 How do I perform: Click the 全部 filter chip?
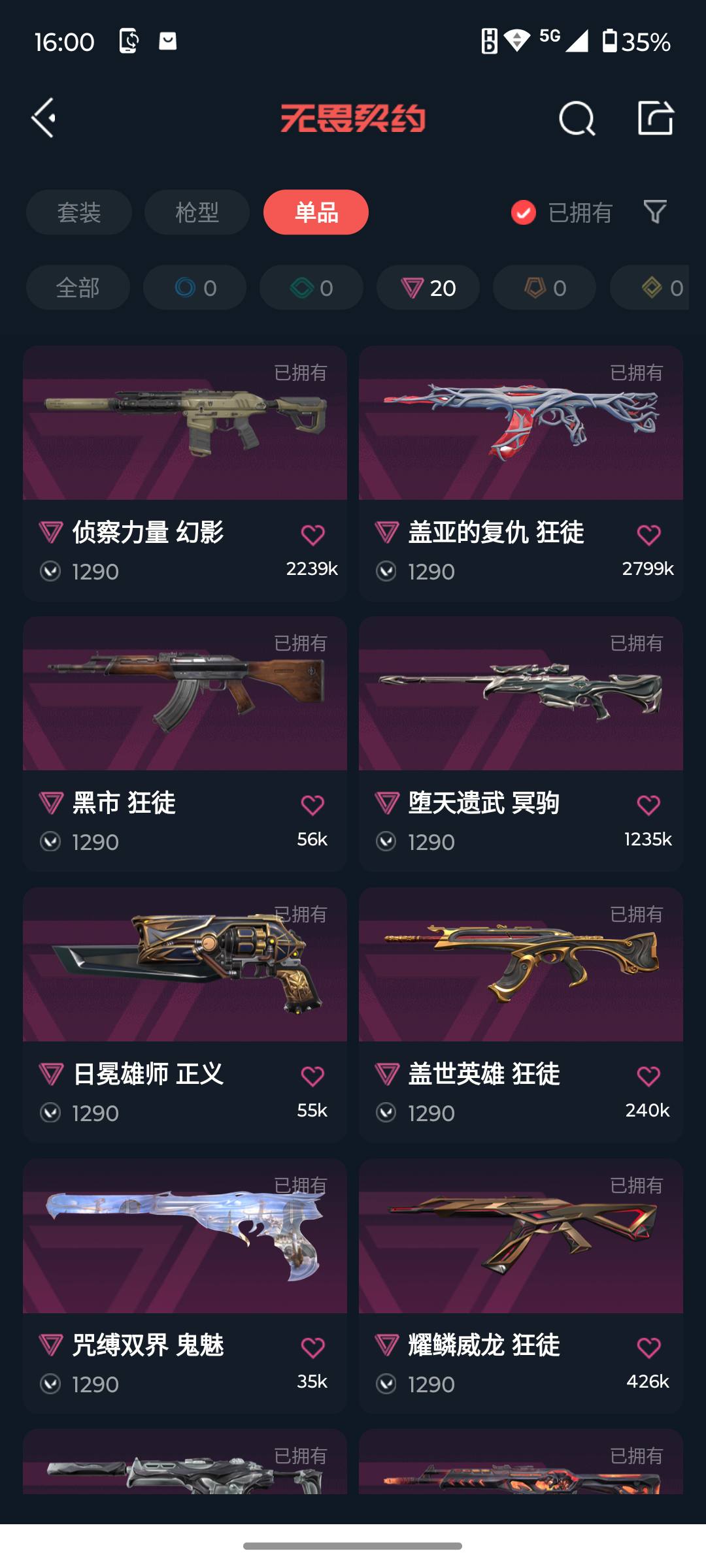tap(77, 287)
